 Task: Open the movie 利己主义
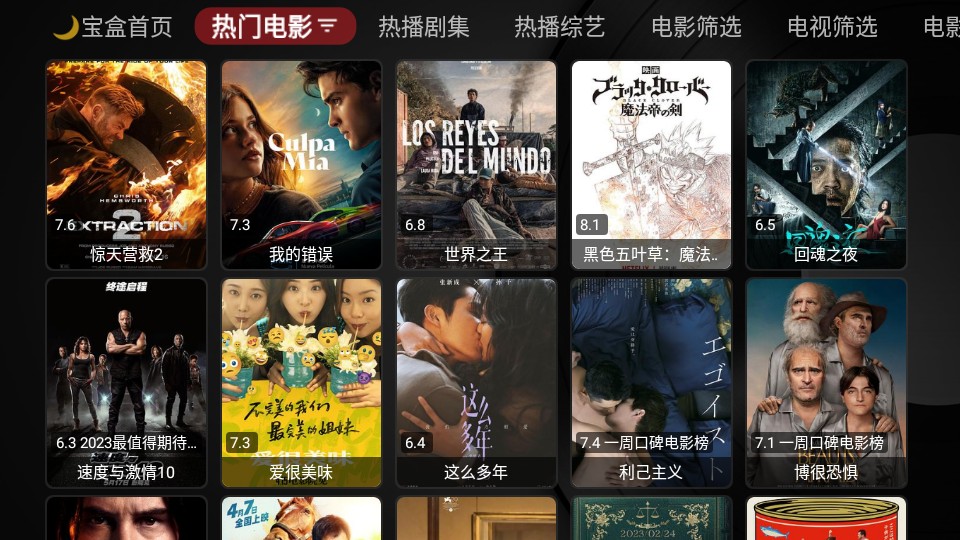pyautogui.click(x=651, y=382)
